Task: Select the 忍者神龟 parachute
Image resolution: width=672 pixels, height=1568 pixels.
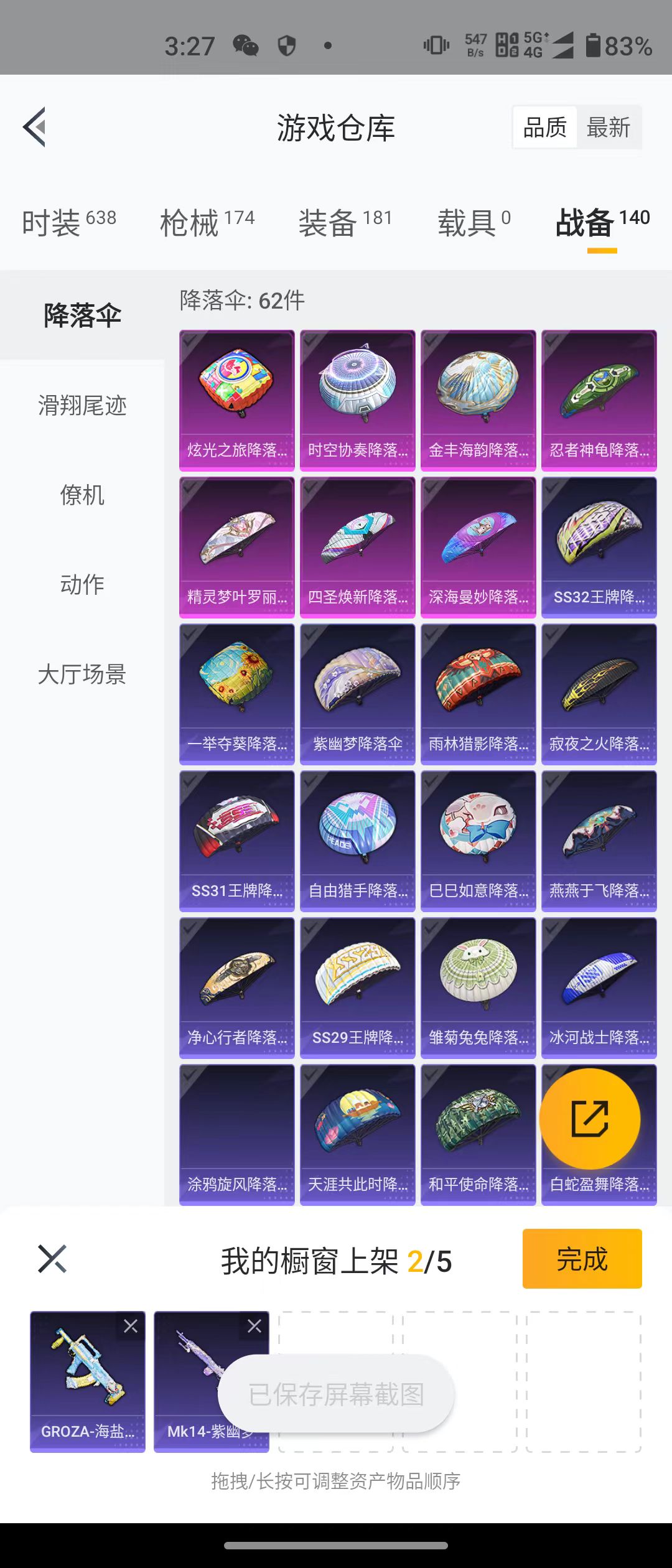Action: tap(599, 400)
